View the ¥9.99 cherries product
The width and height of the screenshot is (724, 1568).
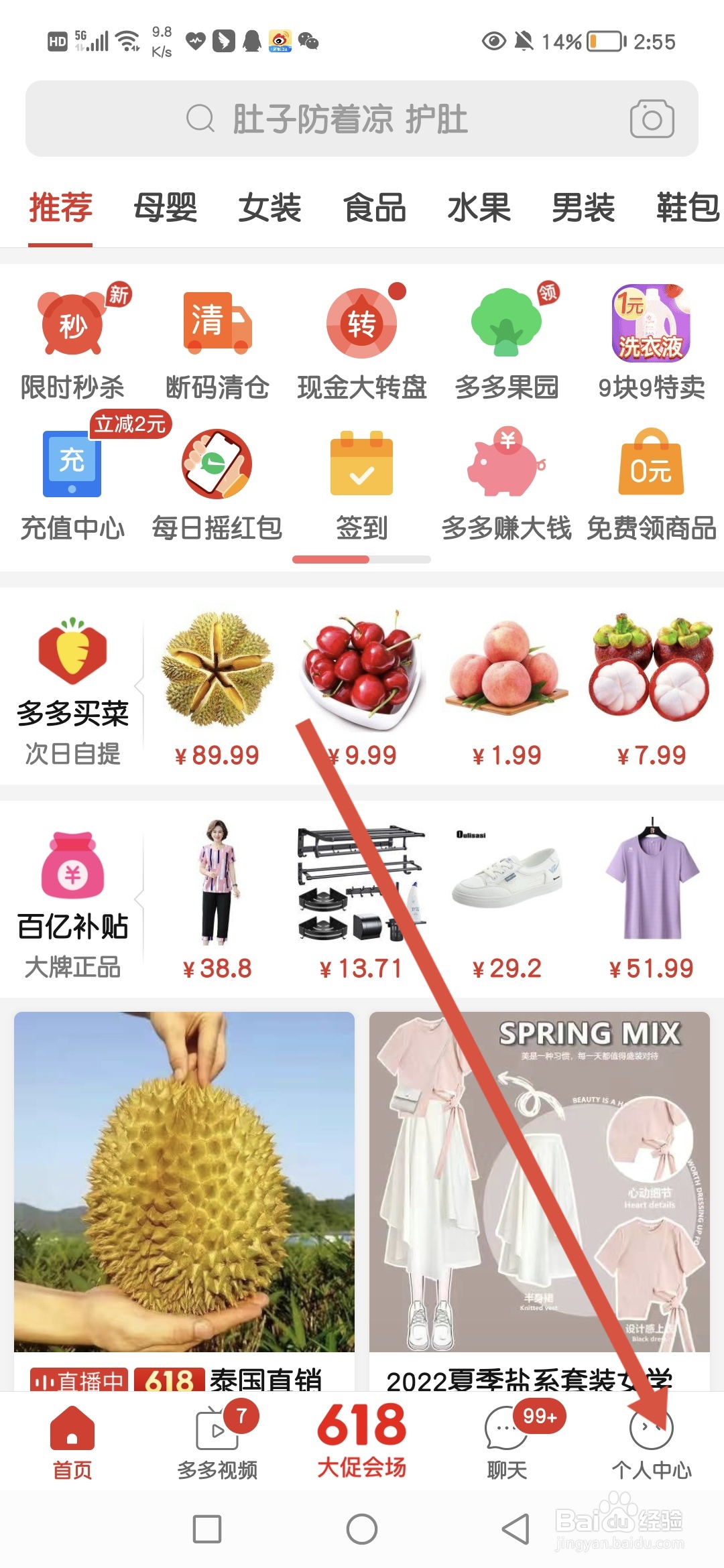tap(360, 677)
